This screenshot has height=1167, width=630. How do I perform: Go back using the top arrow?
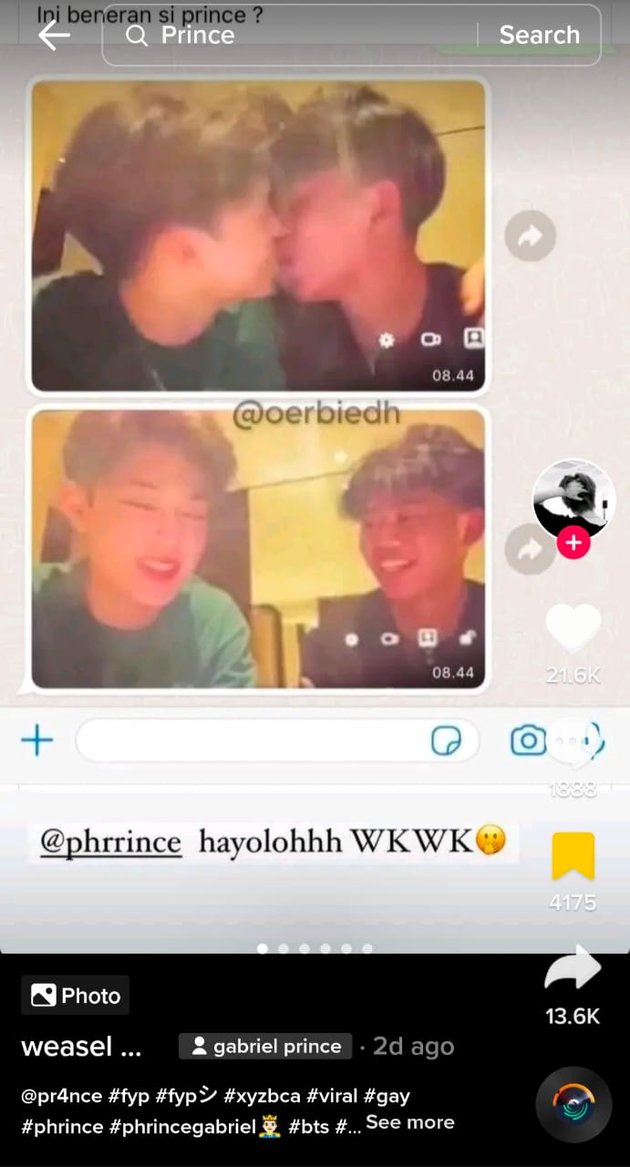tap(54, 36)
